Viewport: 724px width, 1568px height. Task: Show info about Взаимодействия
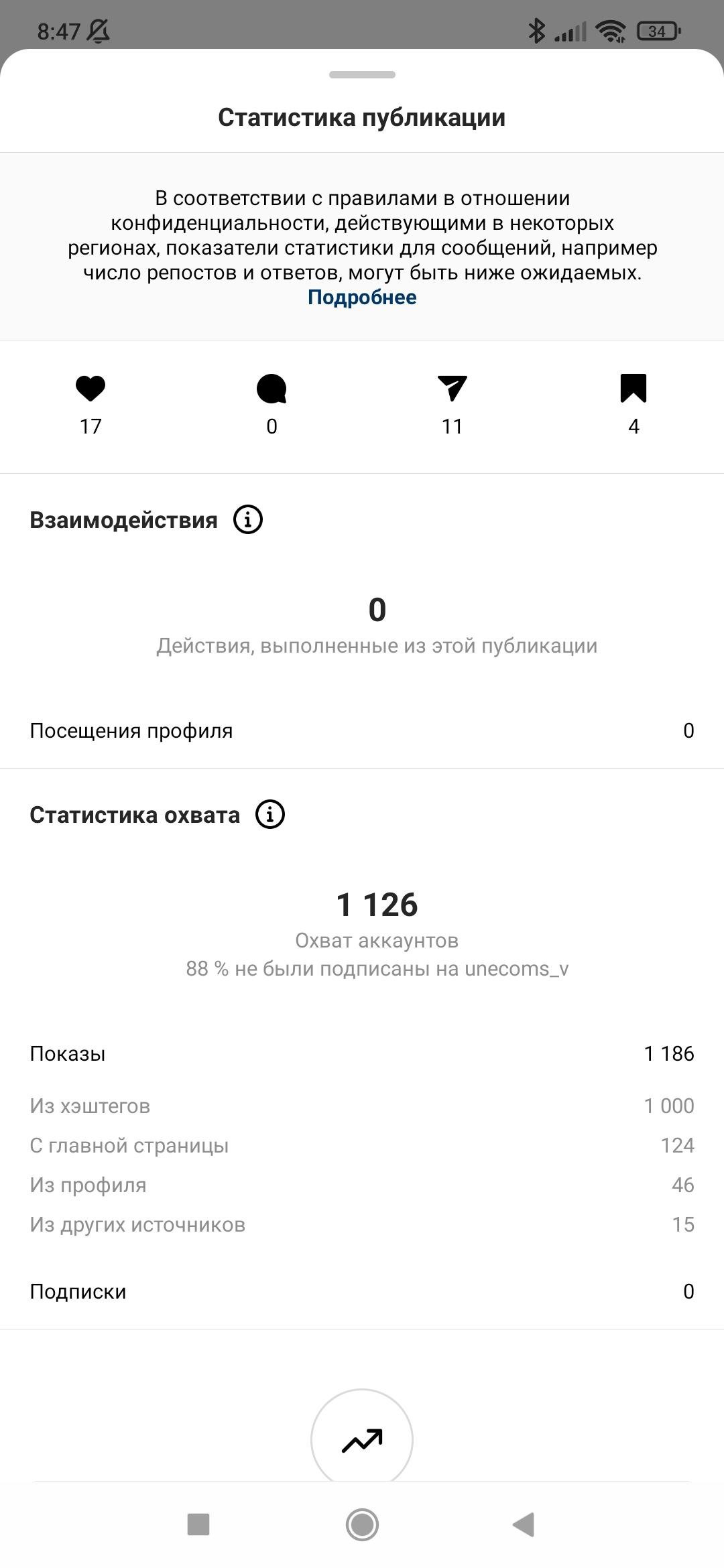pos(247,519)
